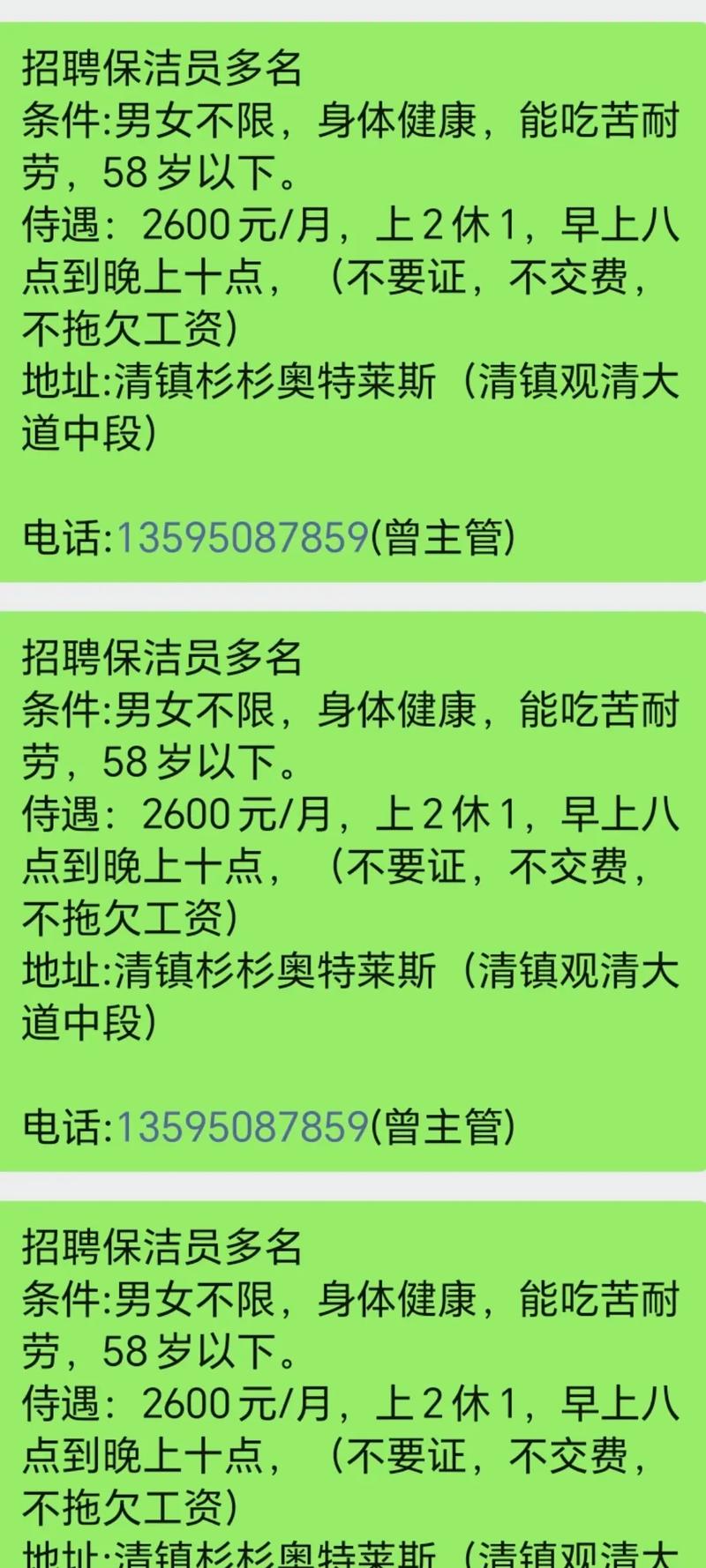706x1568 pixels.
Task: Call the phone number in the first message
Action: [243, 535]
